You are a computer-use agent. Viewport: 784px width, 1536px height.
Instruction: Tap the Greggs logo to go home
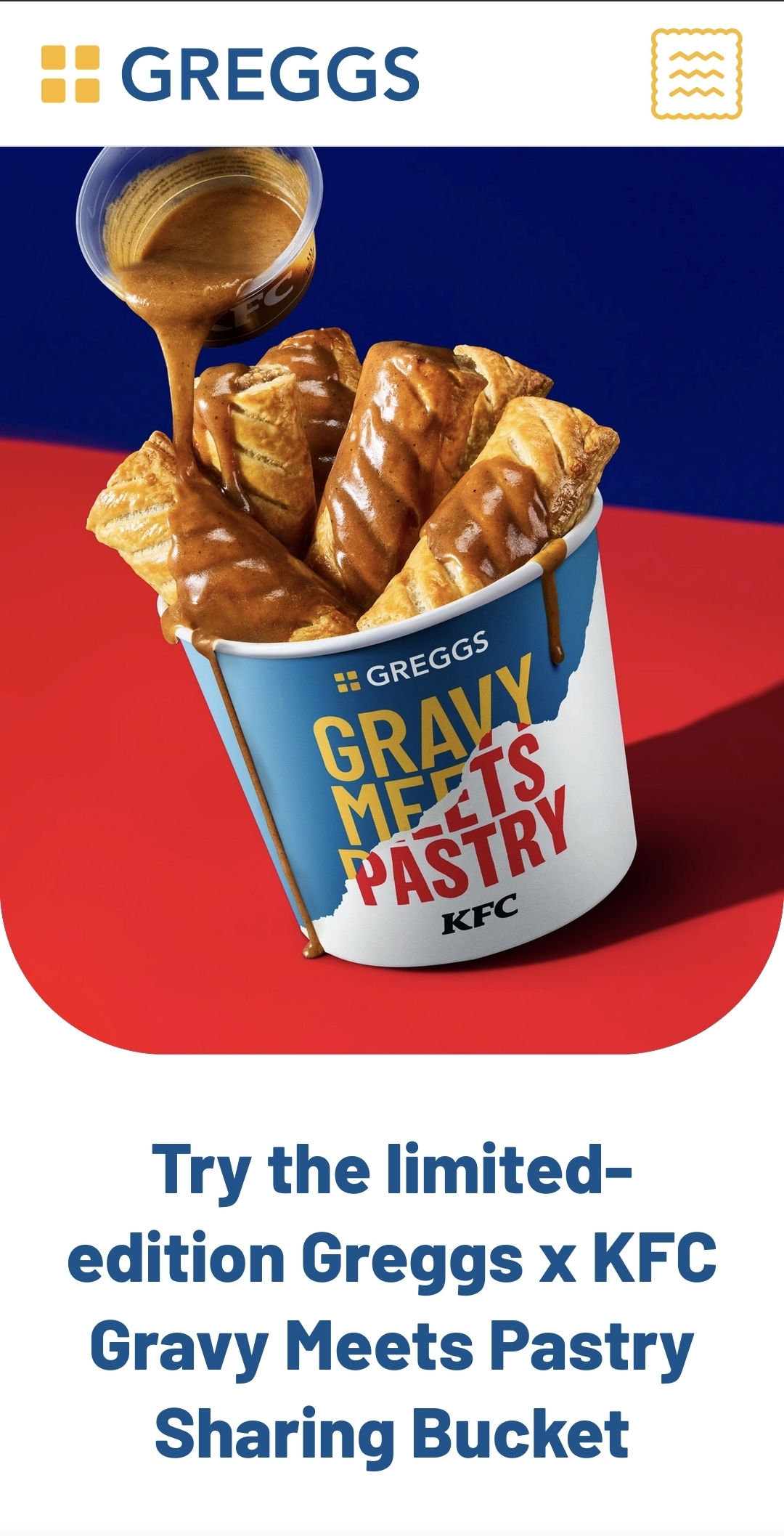pyautogui.click(x=230, y=74)
